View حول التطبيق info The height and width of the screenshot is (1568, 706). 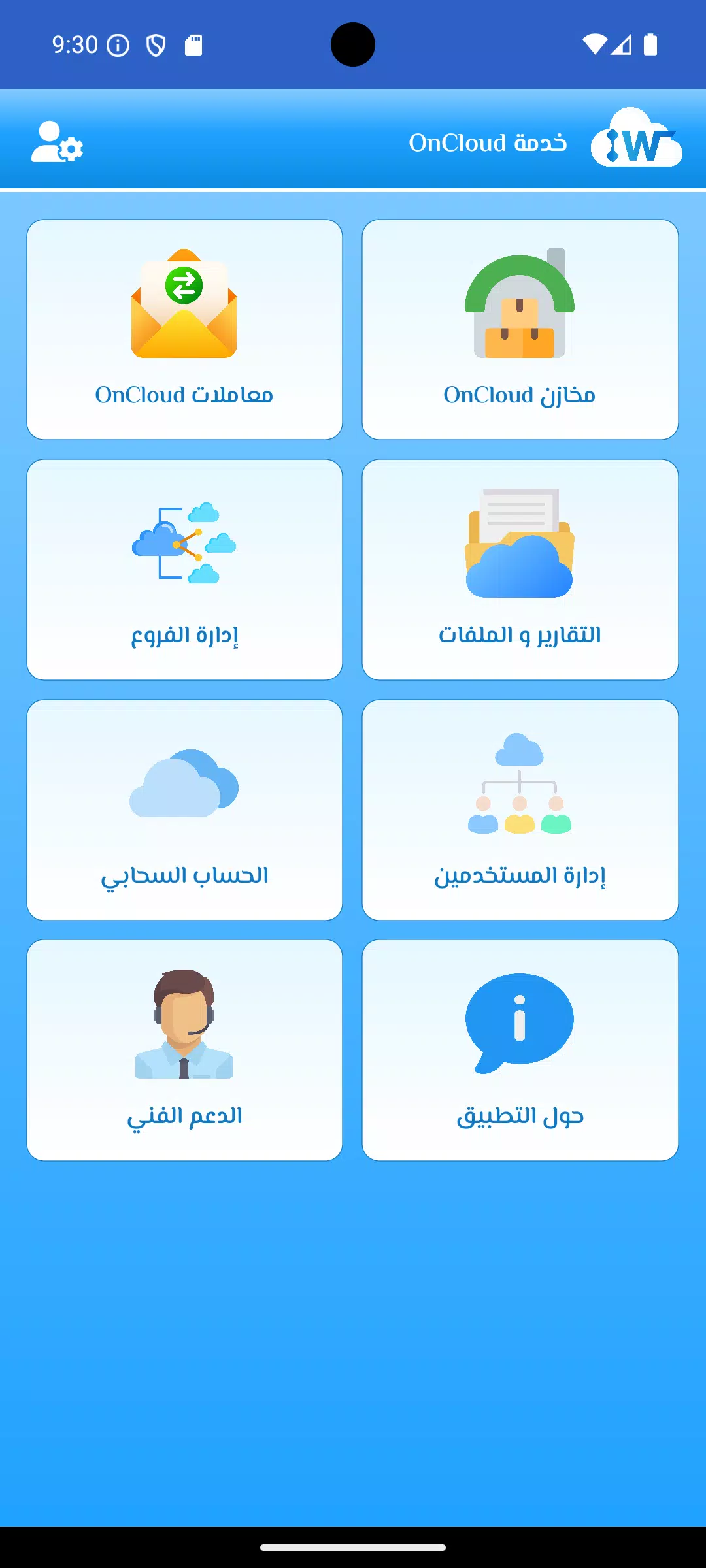coord(520,1050)
